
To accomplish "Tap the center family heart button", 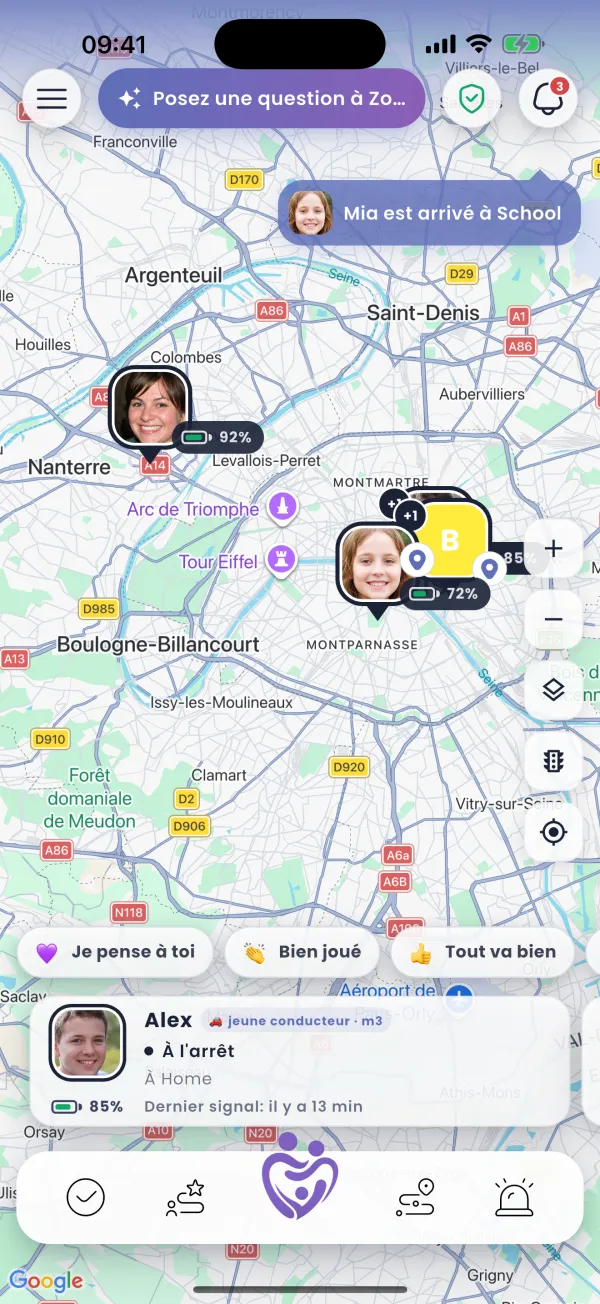I will click(x=300, y=1176).
